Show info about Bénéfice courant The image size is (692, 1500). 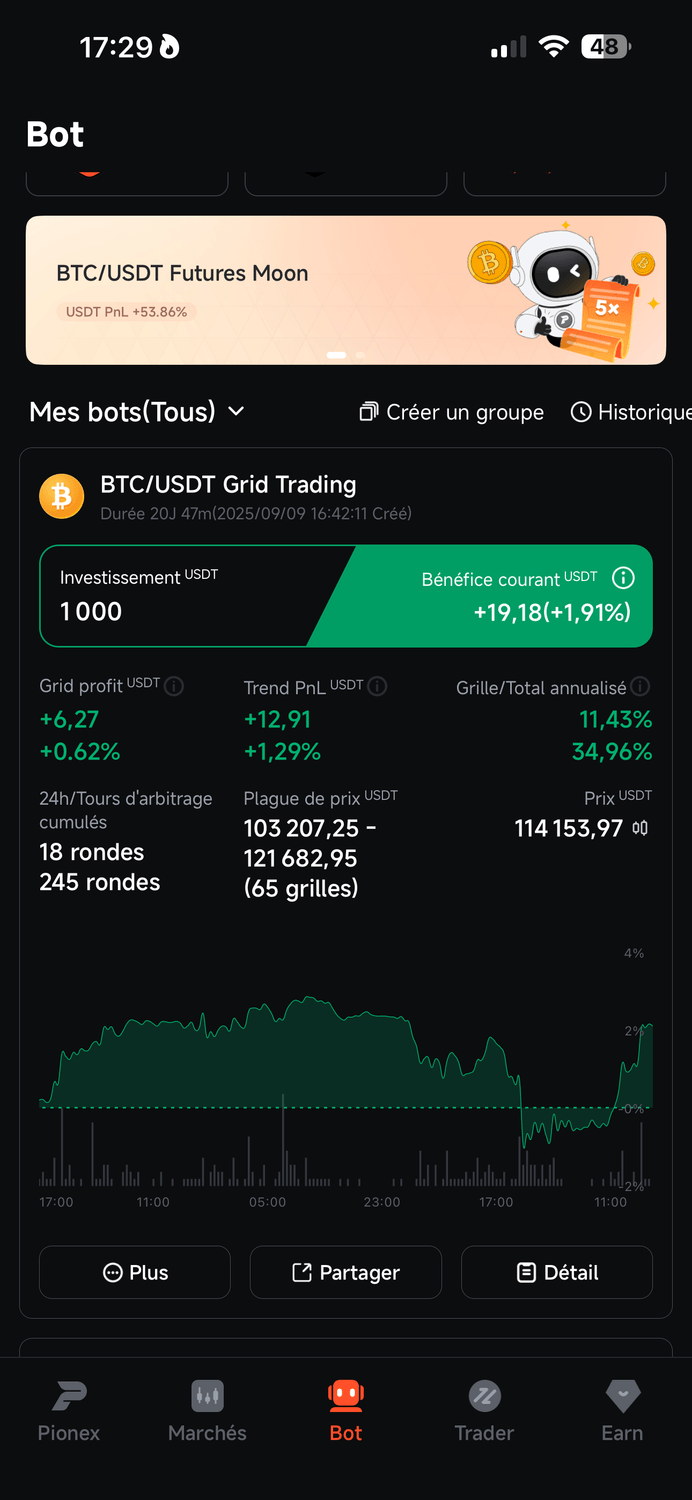tap(623, 578)
